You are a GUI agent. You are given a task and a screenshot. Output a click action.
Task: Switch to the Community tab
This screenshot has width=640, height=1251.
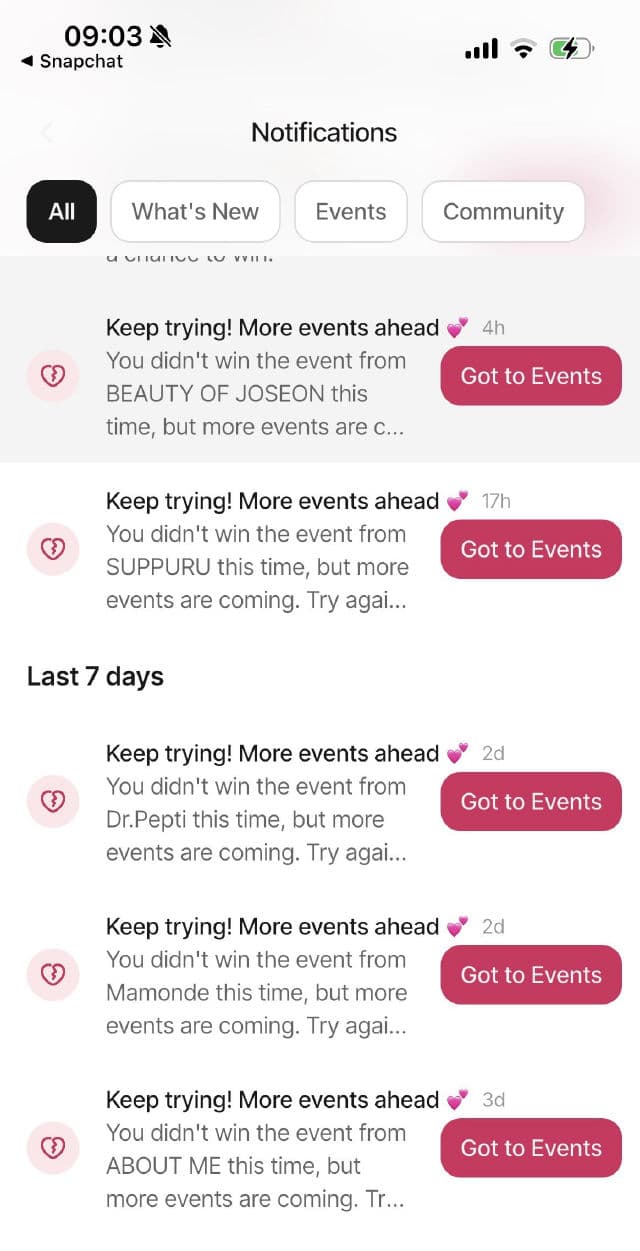(x=503, y=211)
